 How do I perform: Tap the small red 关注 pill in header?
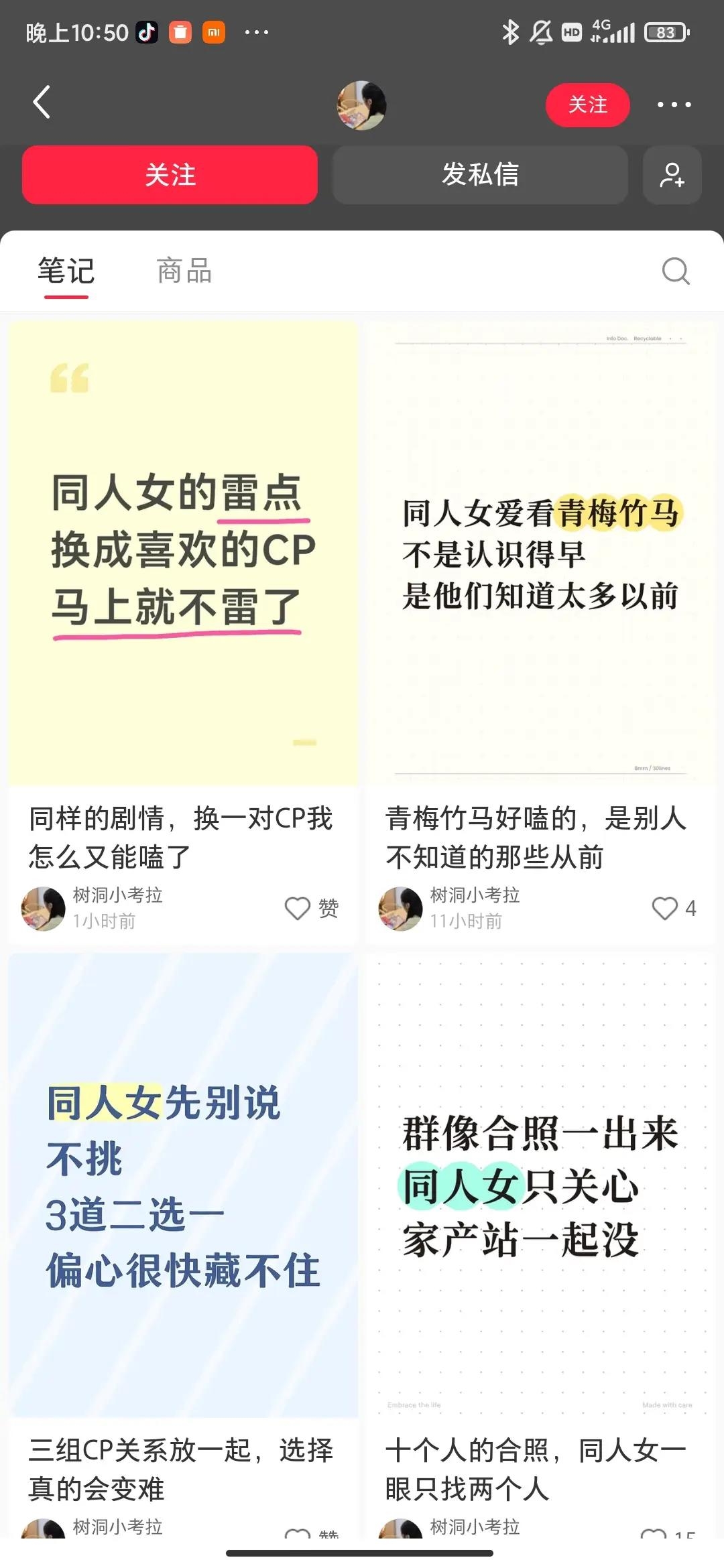pos(588,105)
